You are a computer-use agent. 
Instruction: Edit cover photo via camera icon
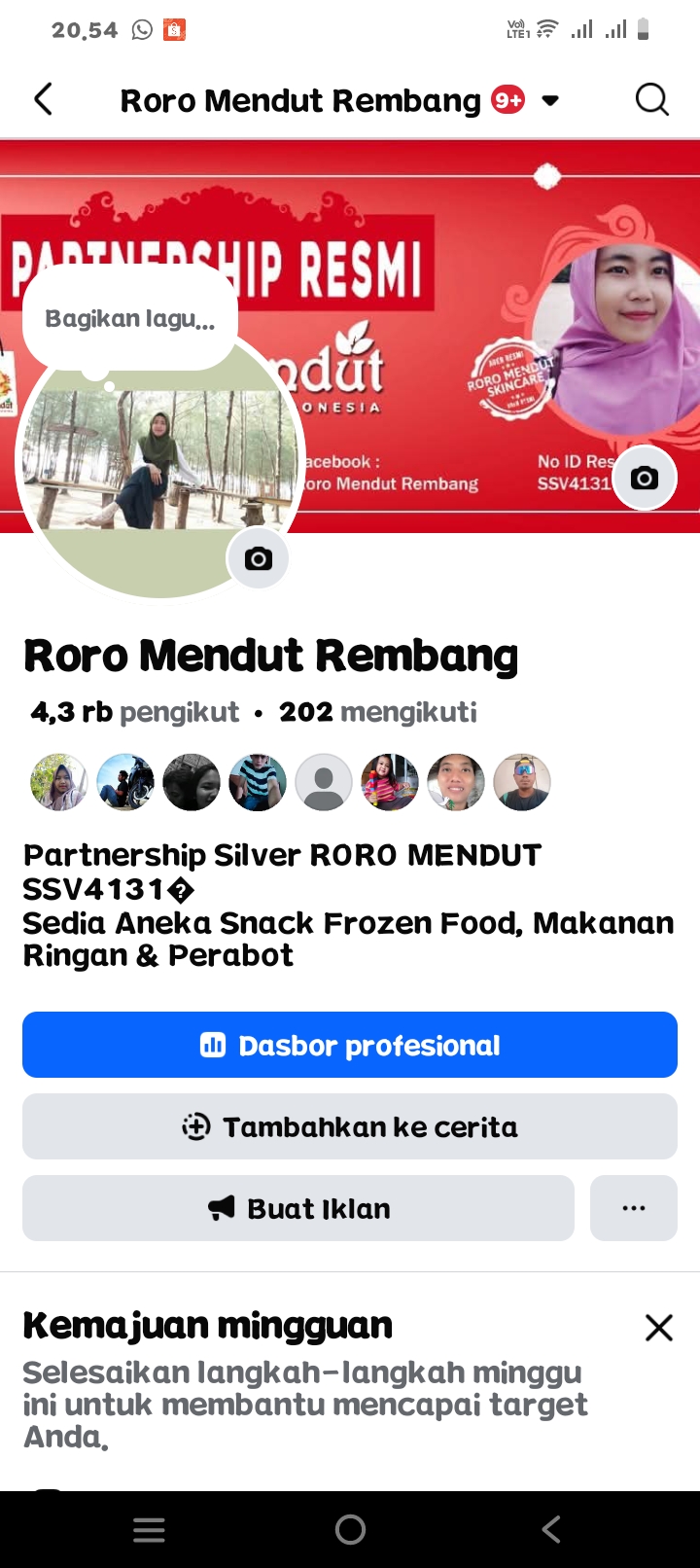[x=644, y=479]
